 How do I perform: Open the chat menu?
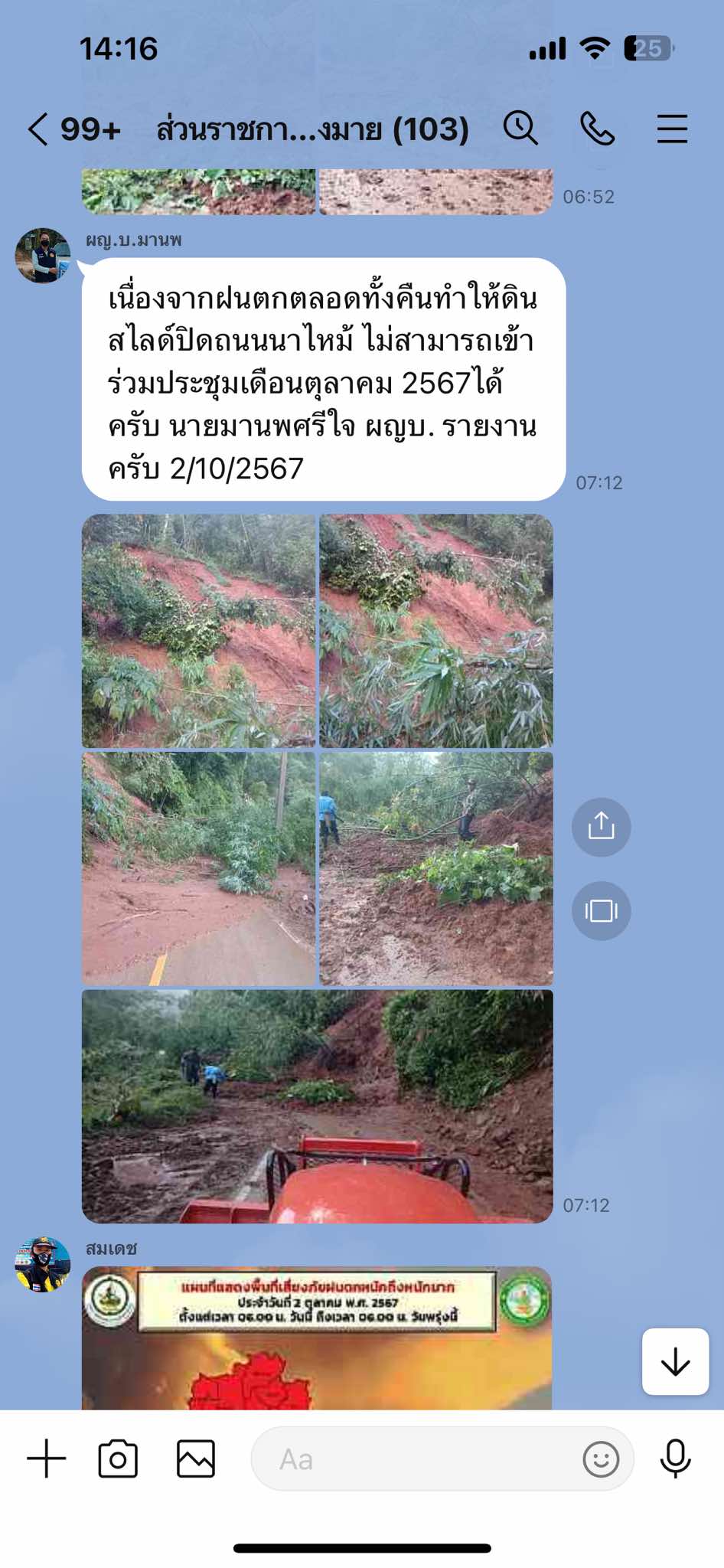tap(672, 128)
